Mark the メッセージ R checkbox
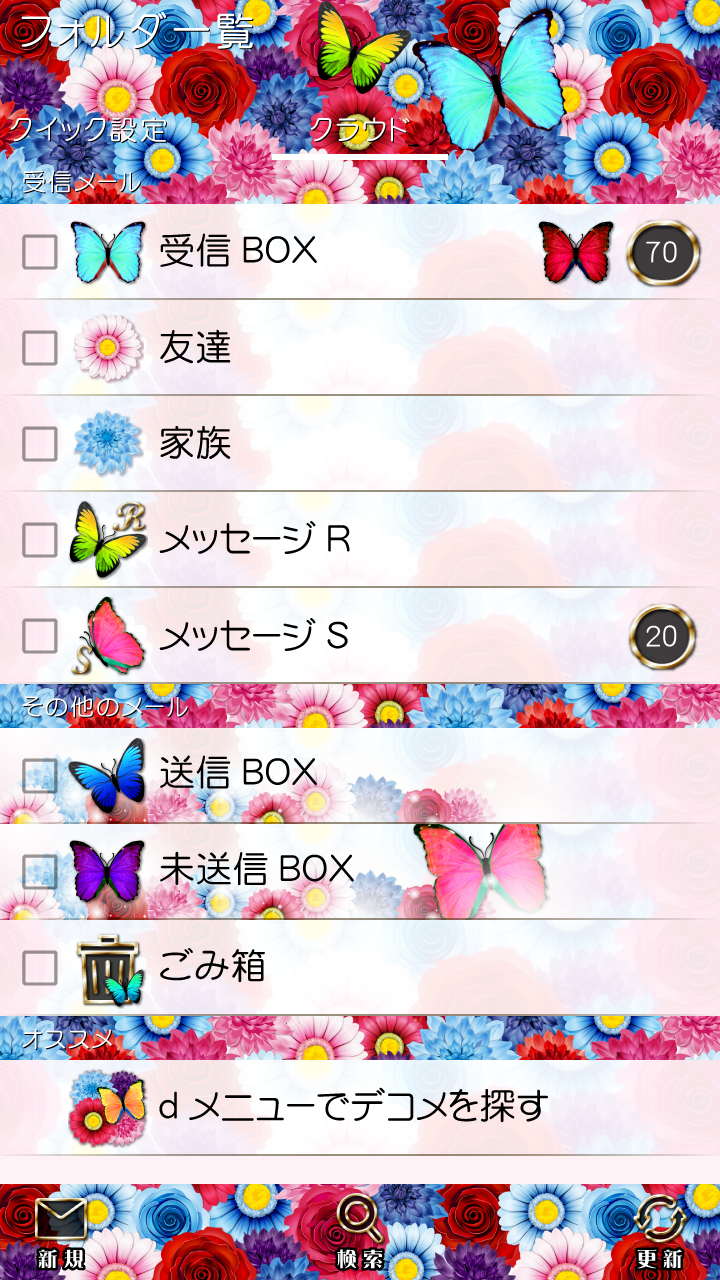Viewport: 720px width, 1280px height. pyautogui.click(x=40, y=540)
